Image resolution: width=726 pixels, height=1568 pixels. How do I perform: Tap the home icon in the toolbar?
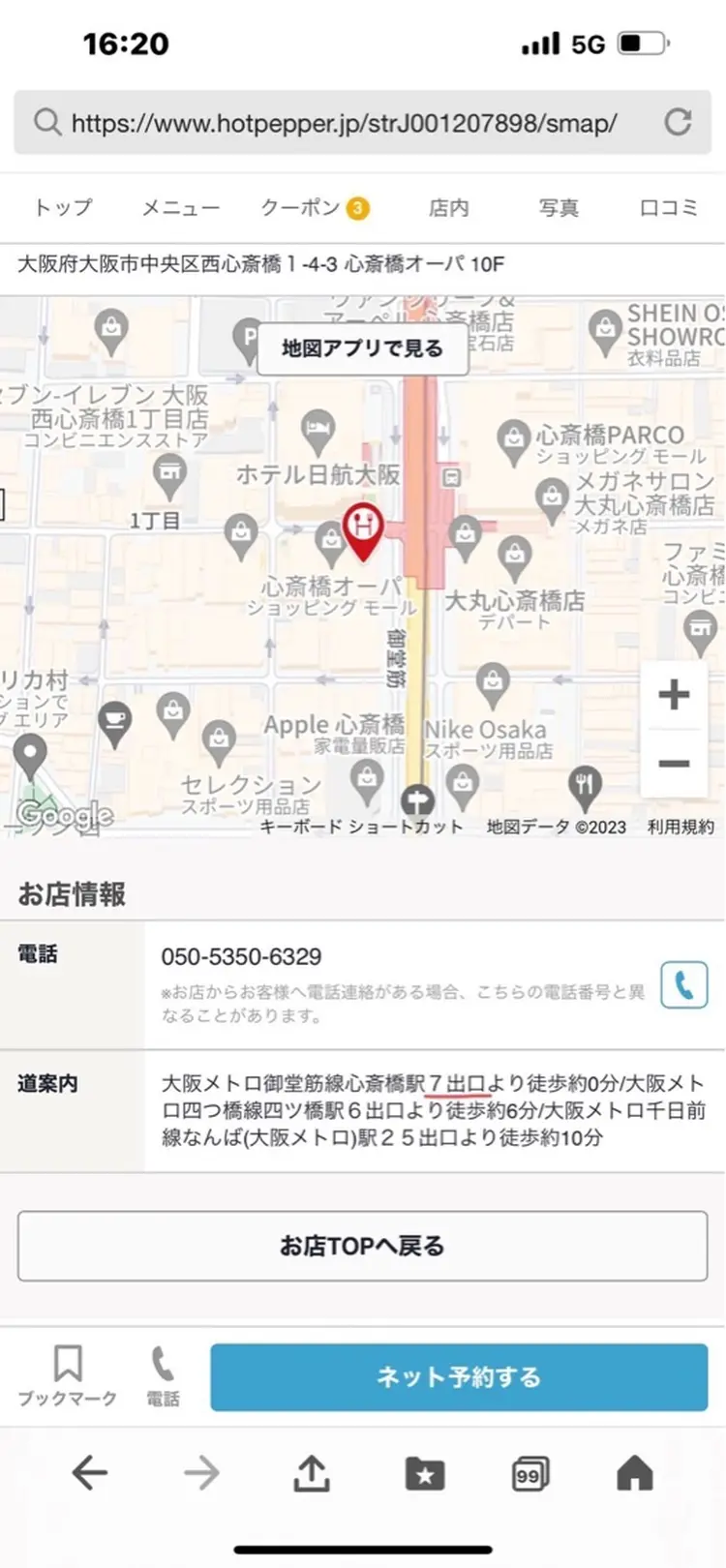634,1473
